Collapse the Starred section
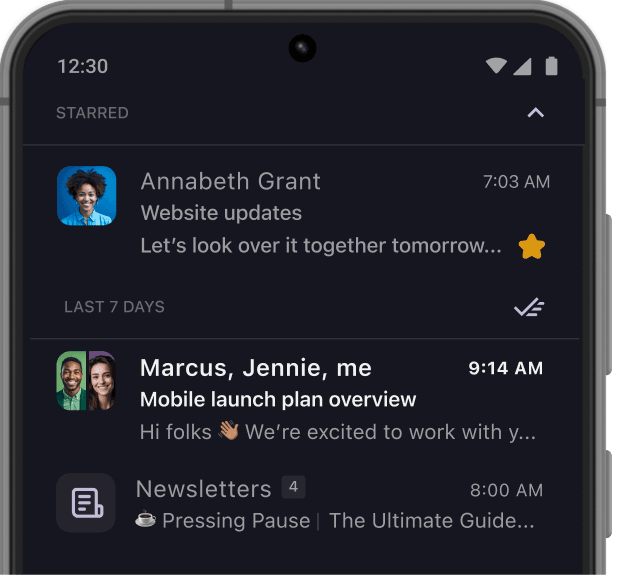This screenshot has height=575, width=622. tap(536, 113)
